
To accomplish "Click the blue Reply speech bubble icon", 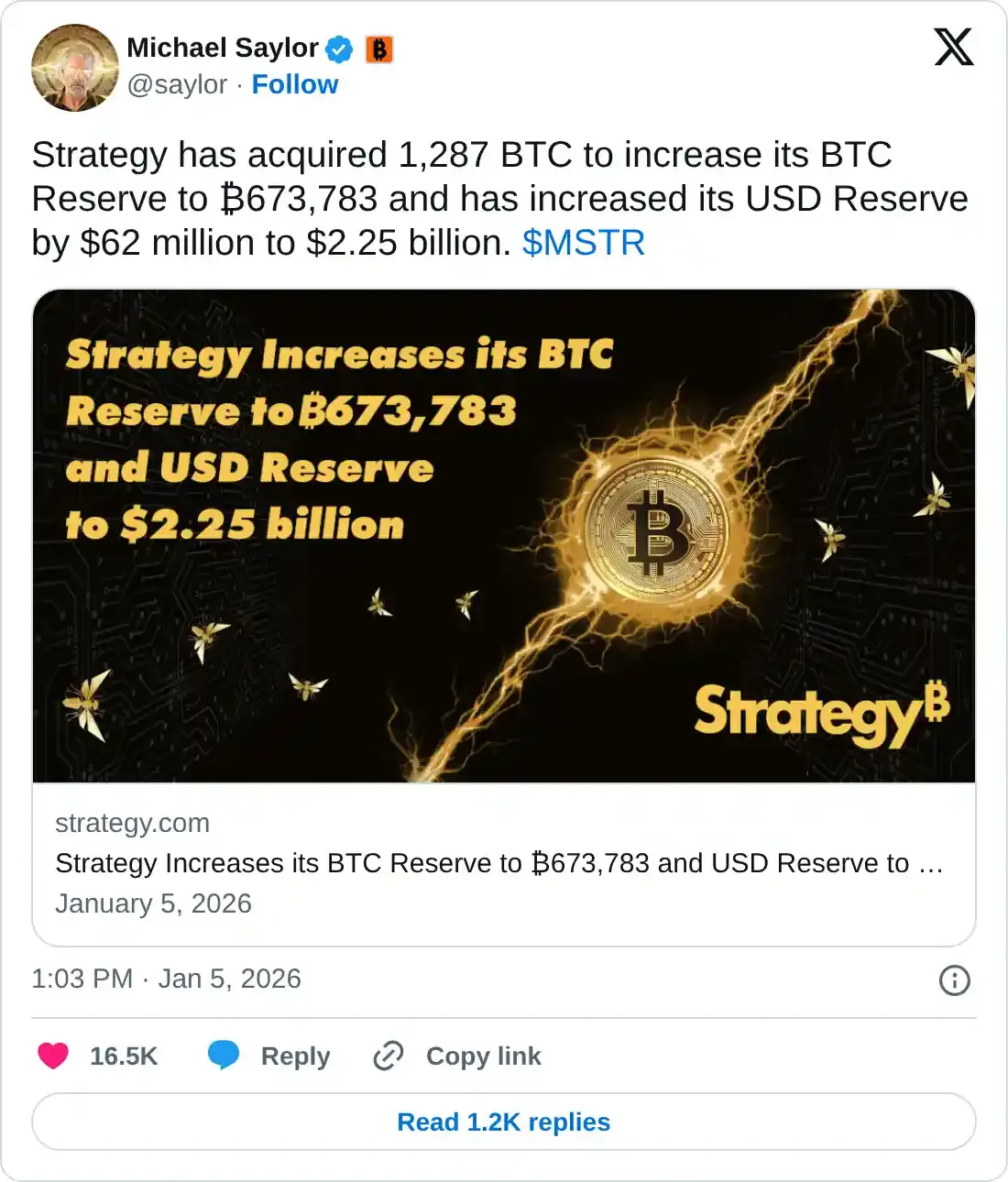I will (225, 1056).
